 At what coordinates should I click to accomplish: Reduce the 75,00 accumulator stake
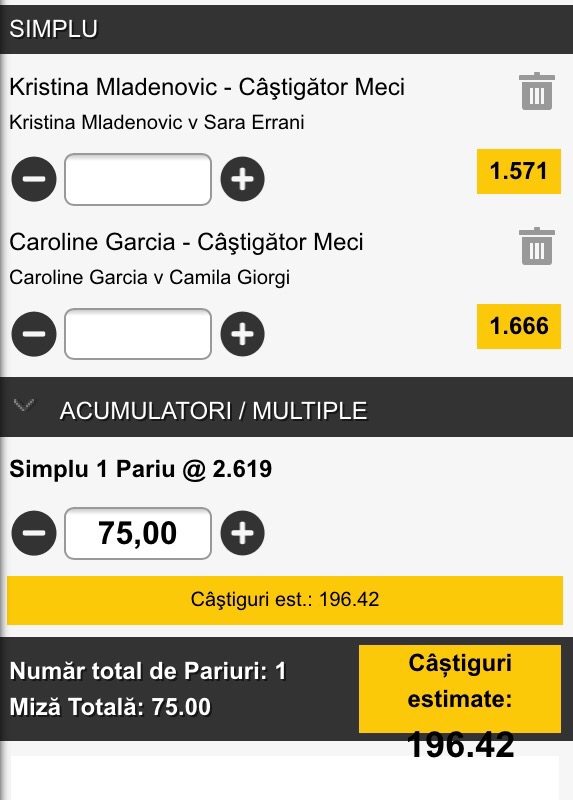(x=34, y=533)
